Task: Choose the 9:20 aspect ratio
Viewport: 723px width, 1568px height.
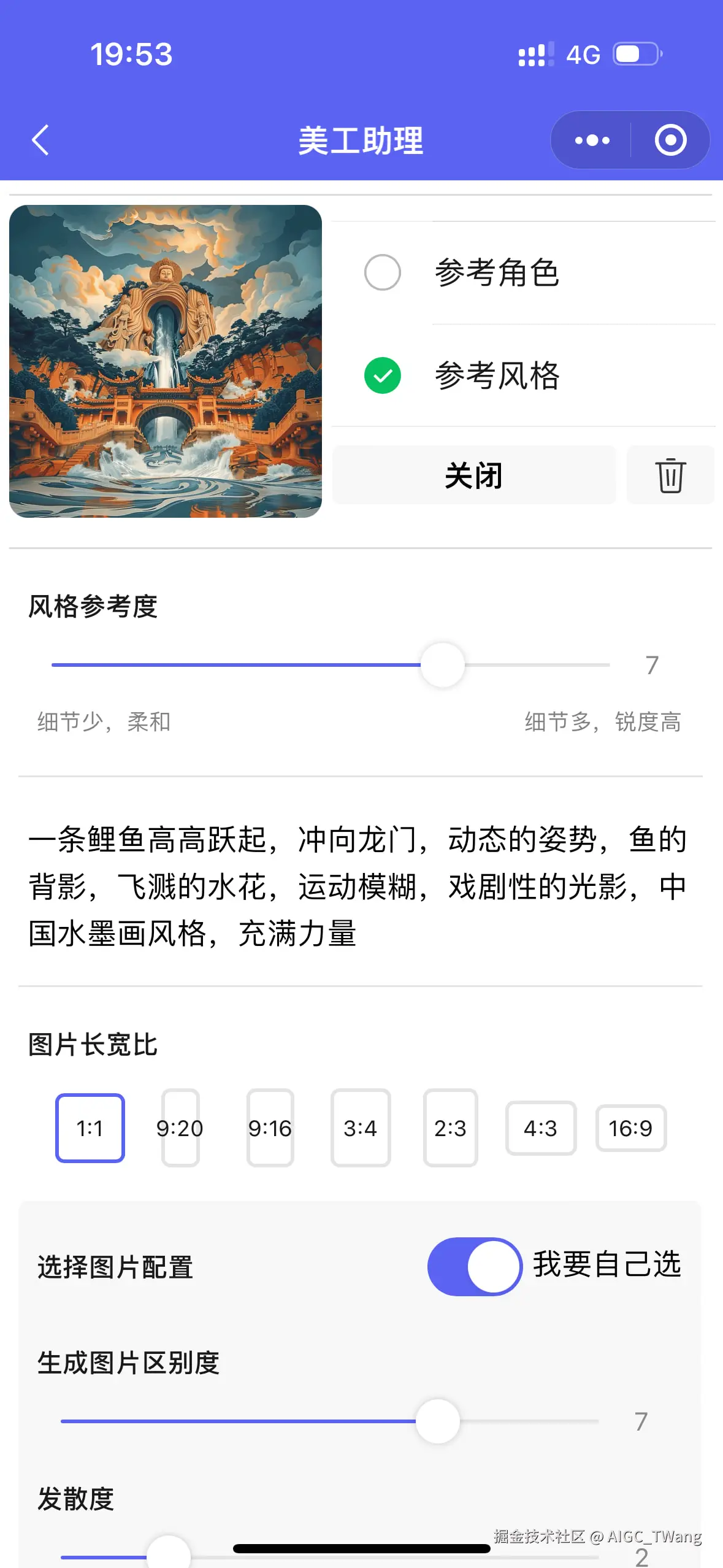Action: [180, 1128]
